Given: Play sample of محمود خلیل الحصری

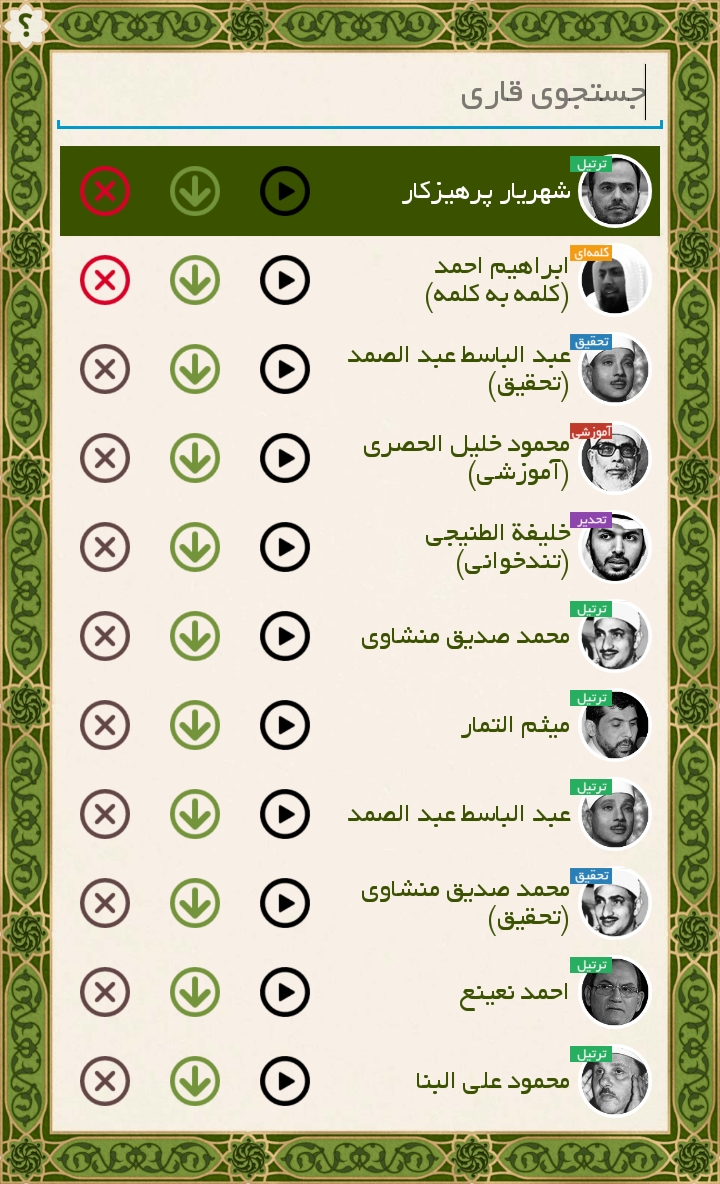Looking at the screenshot, I should (285, 458).
